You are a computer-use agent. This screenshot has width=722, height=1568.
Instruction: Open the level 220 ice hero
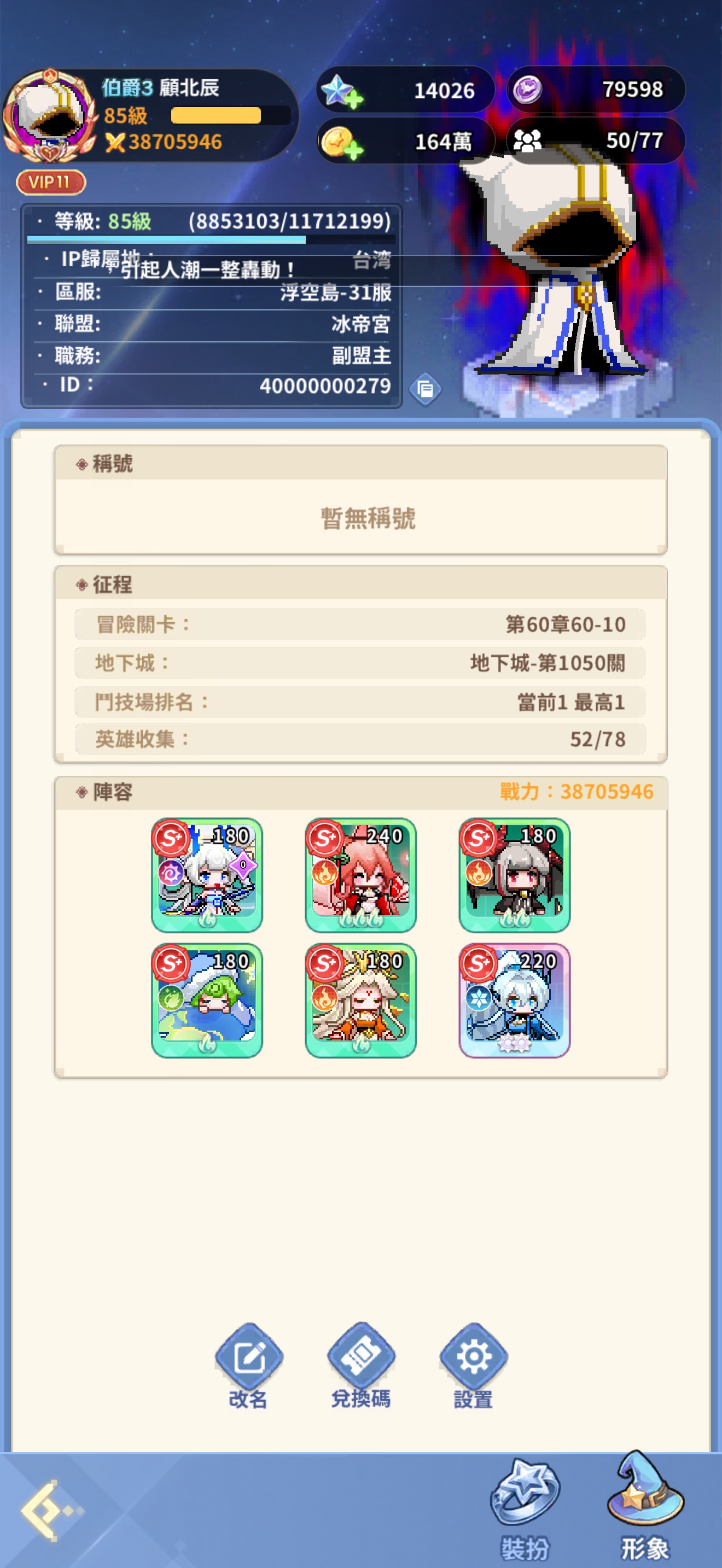pos(514,1000)
